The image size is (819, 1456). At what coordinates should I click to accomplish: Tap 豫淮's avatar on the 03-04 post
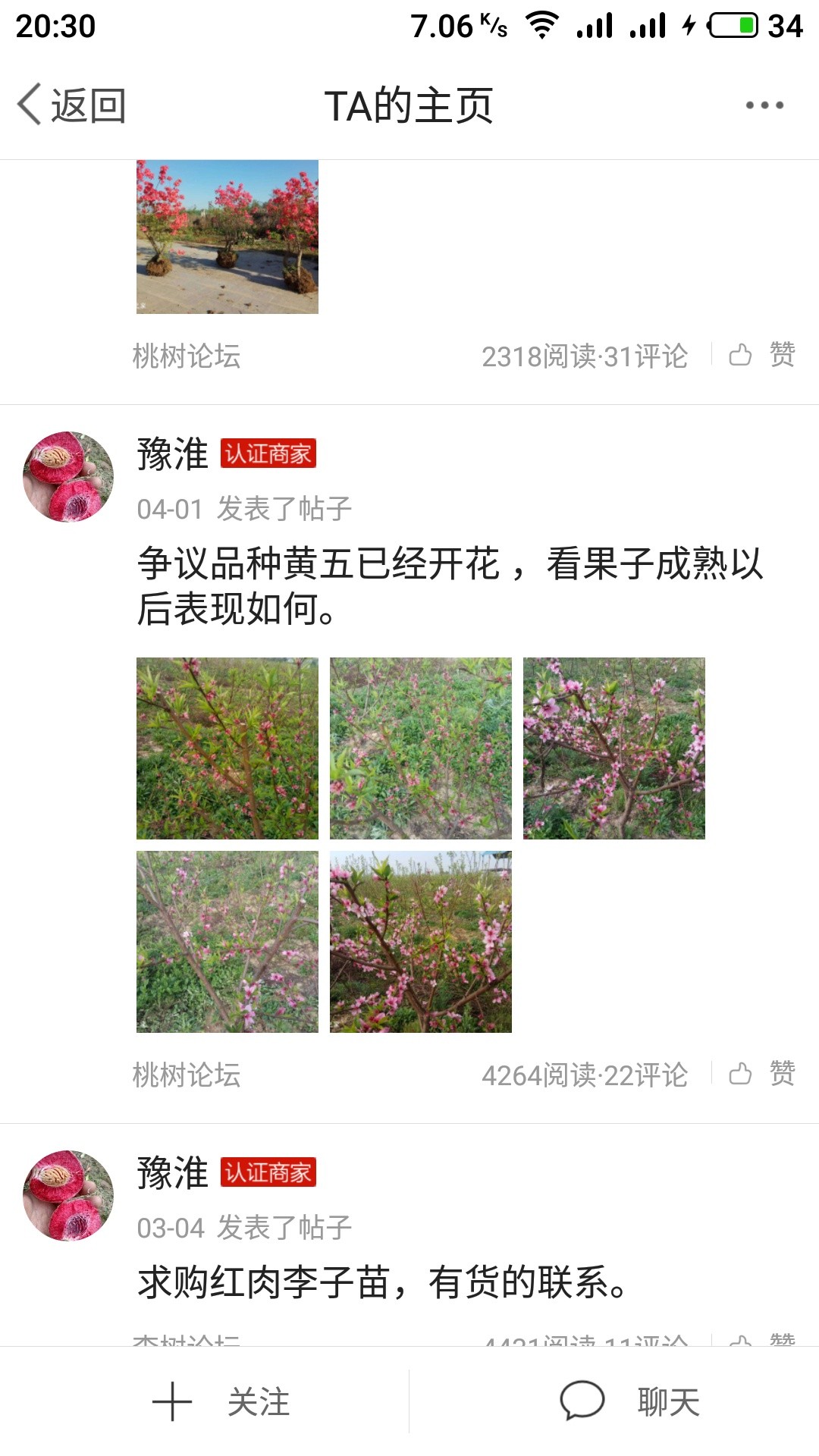tap(68, 1195)
